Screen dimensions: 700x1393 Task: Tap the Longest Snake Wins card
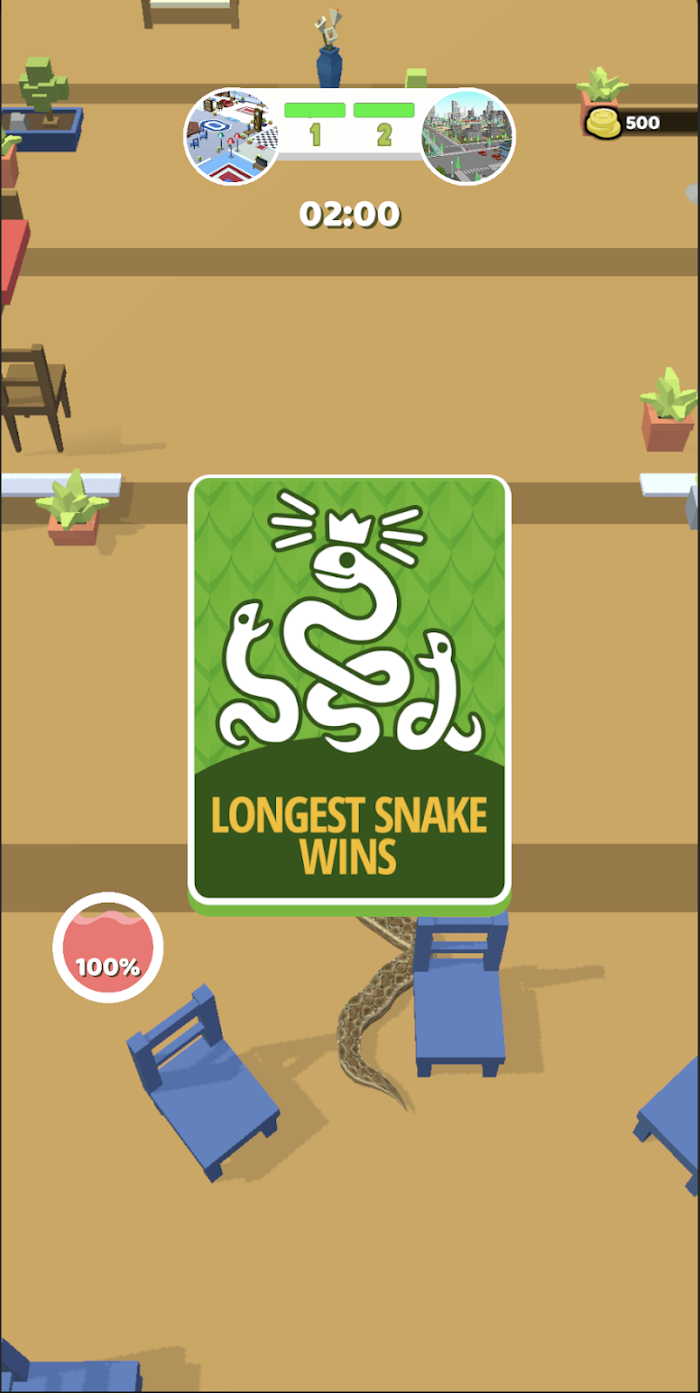coord(350,695)
